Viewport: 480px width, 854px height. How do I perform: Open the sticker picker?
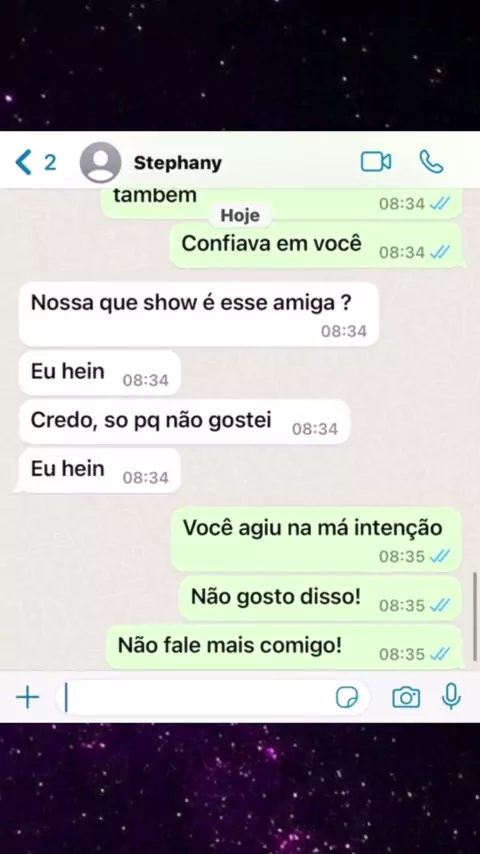[x=347, y=697]
